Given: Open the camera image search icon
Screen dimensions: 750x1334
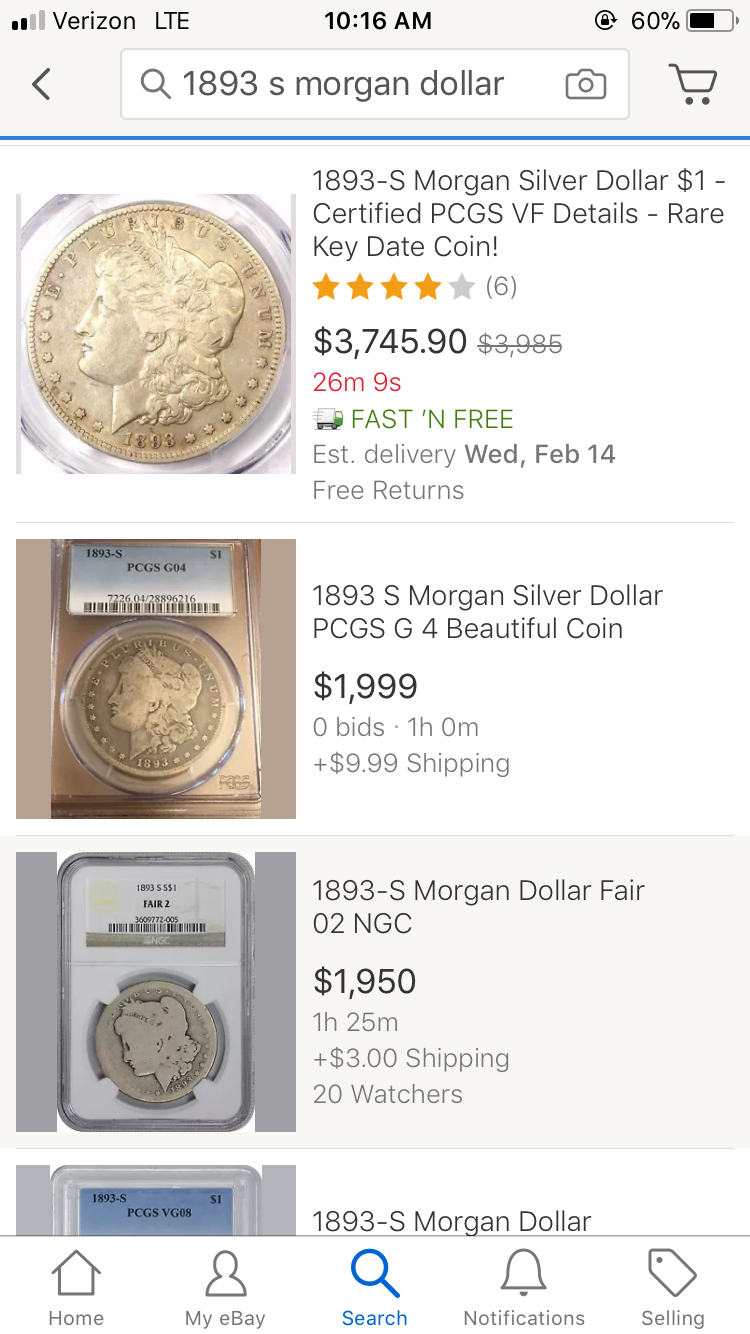Looking at the screenshot, I should pos(585,85).
